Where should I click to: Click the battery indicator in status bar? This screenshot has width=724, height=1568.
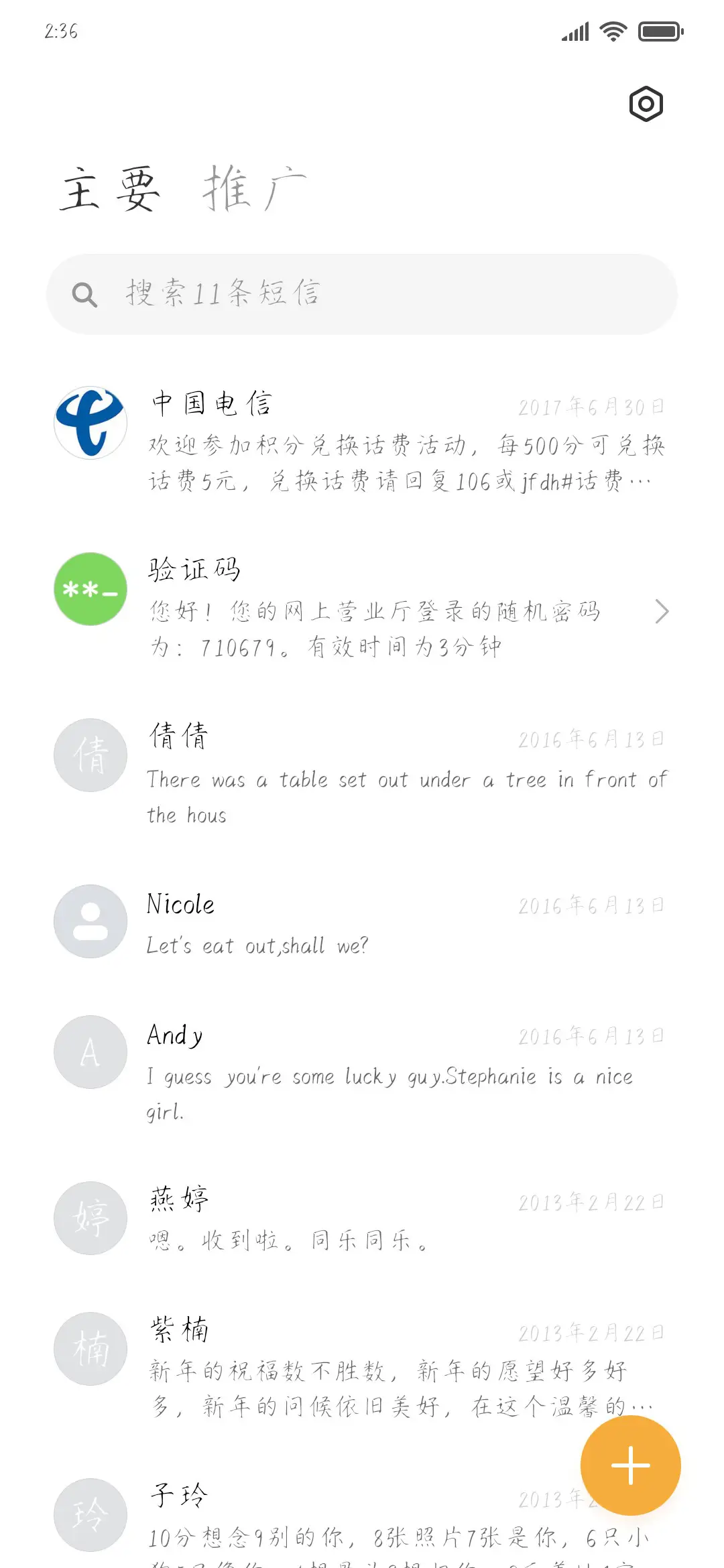pyautogui.click(x=660, y=31)
